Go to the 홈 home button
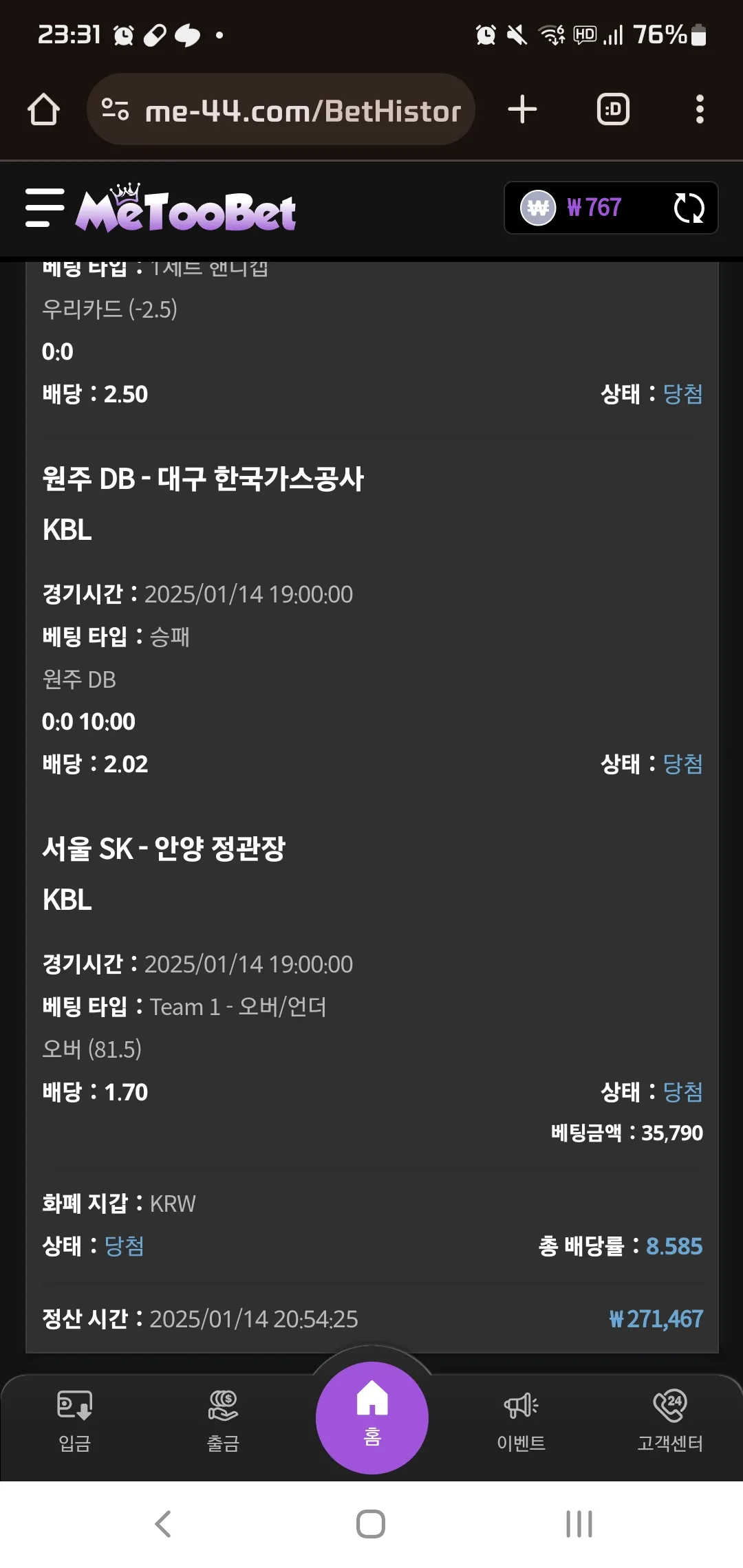The height and width of the screenshot is (1568, 743). [372, 1417]
